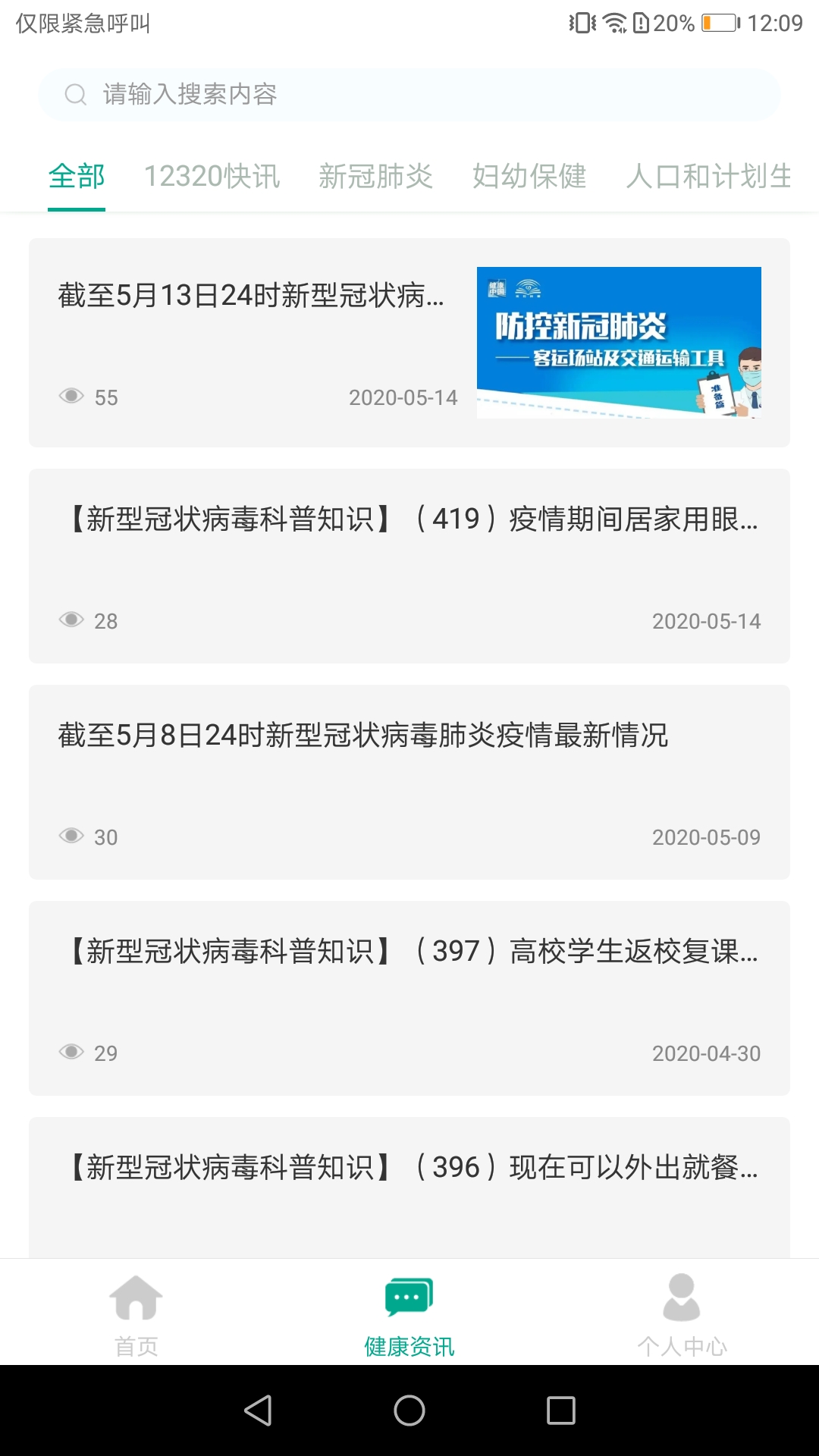Select the 健康资讯 bottom tab
Image resolution: width=819 pixels, height=1456 pixels.
(x=409, y=1313)
